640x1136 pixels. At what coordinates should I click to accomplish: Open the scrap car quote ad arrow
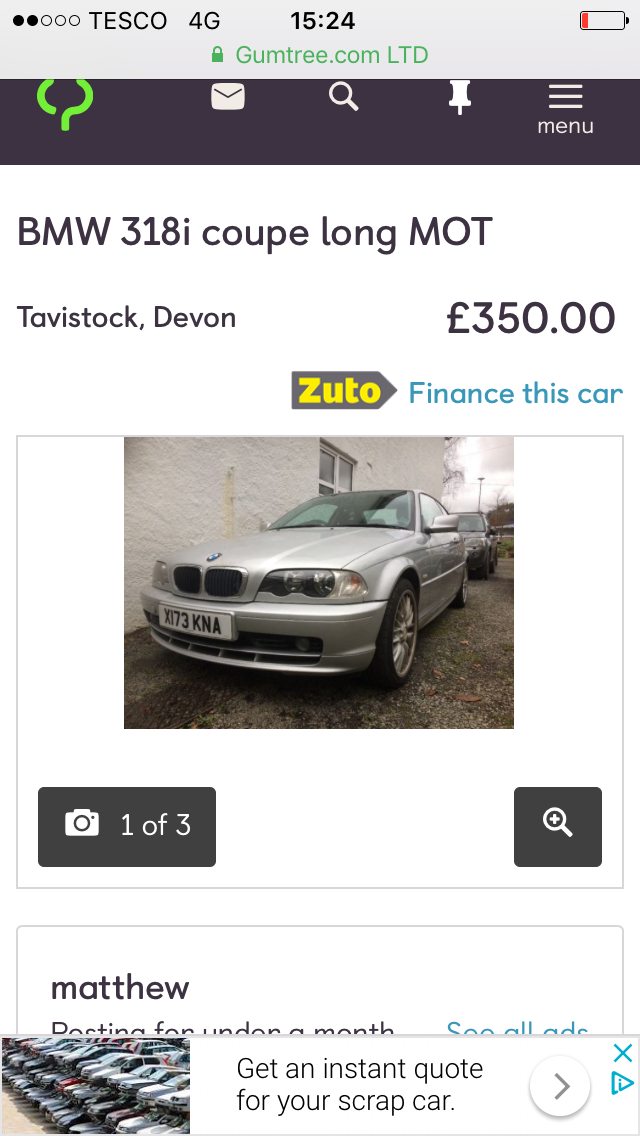[x=560, y=1086]
